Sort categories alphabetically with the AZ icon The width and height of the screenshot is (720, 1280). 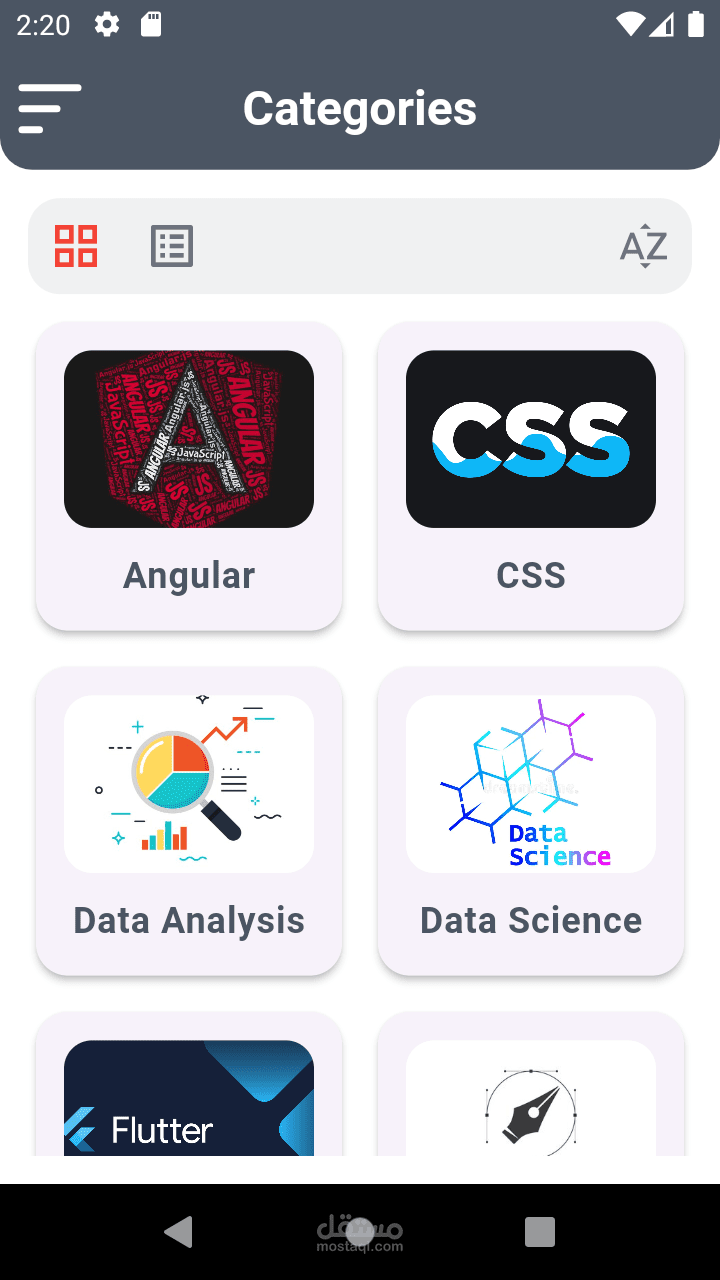[643, 246]
